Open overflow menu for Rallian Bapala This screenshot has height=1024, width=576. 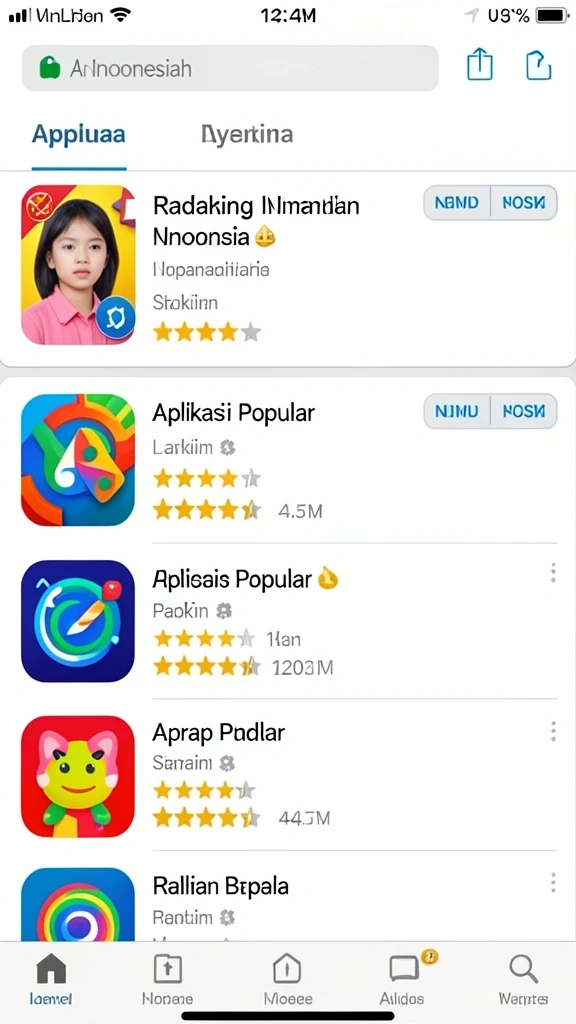coord(553,883)
